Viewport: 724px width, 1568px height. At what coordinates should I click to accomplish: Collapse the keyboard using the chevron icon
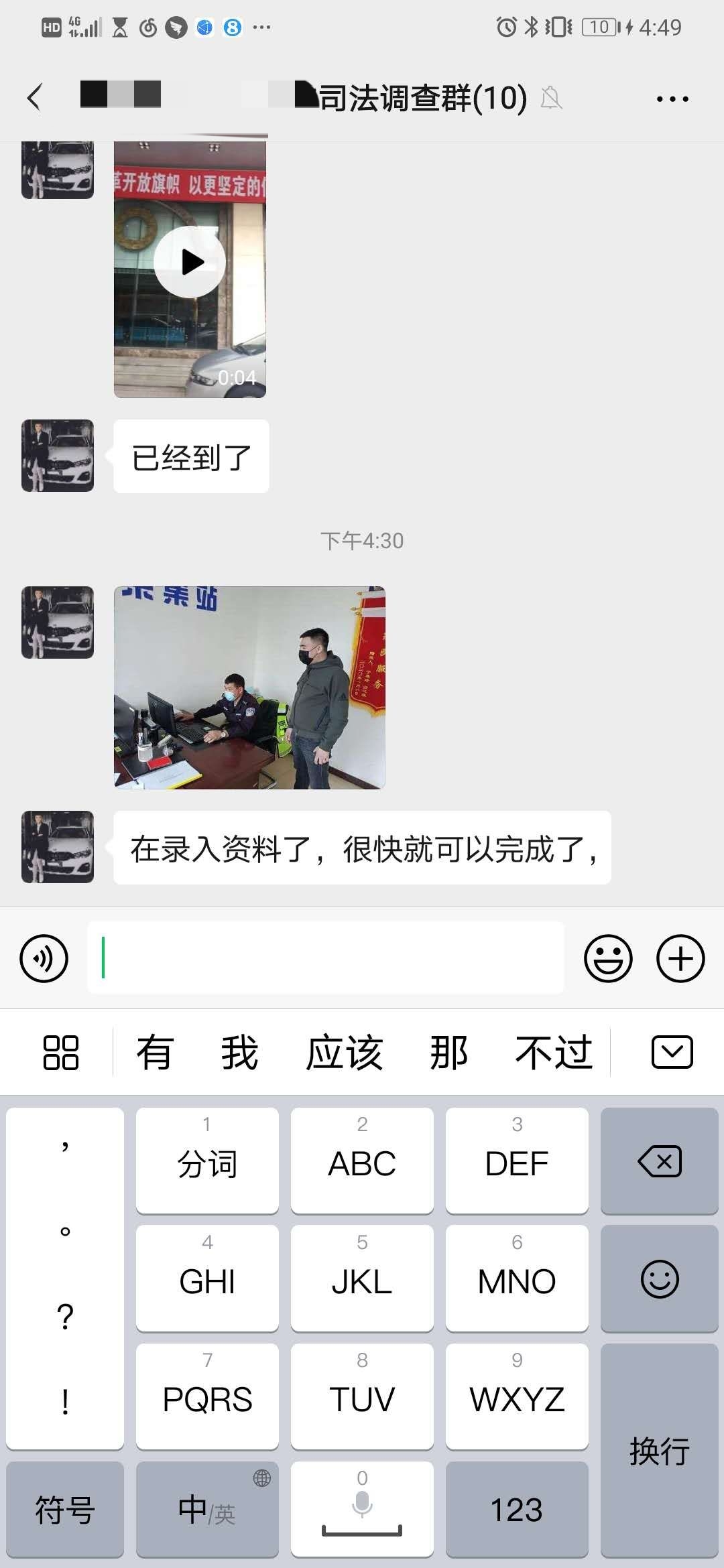pos(672,1052)
